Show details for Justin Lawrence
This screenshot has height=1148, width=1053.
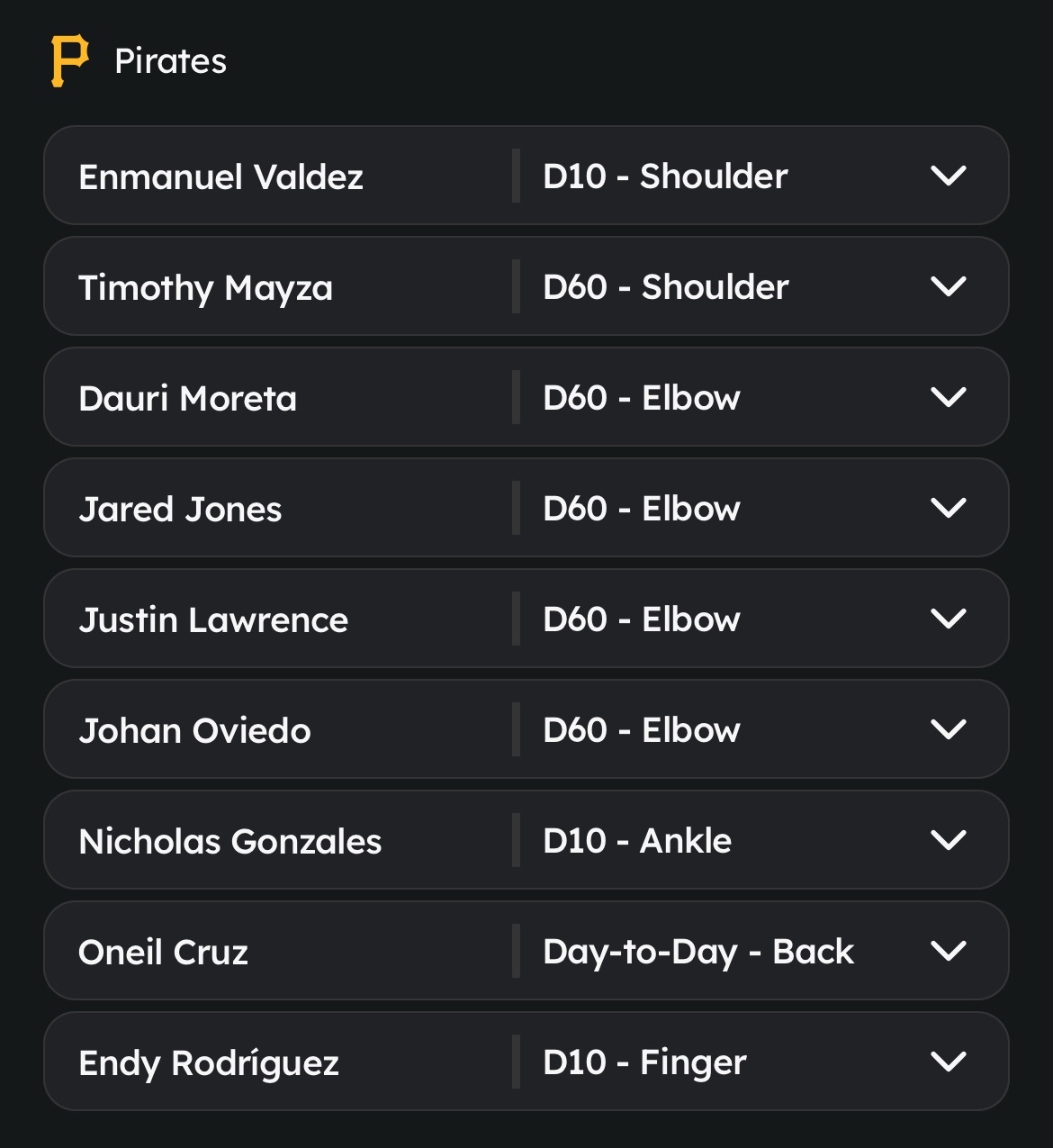pyautogui.click(x=948, y=619)
